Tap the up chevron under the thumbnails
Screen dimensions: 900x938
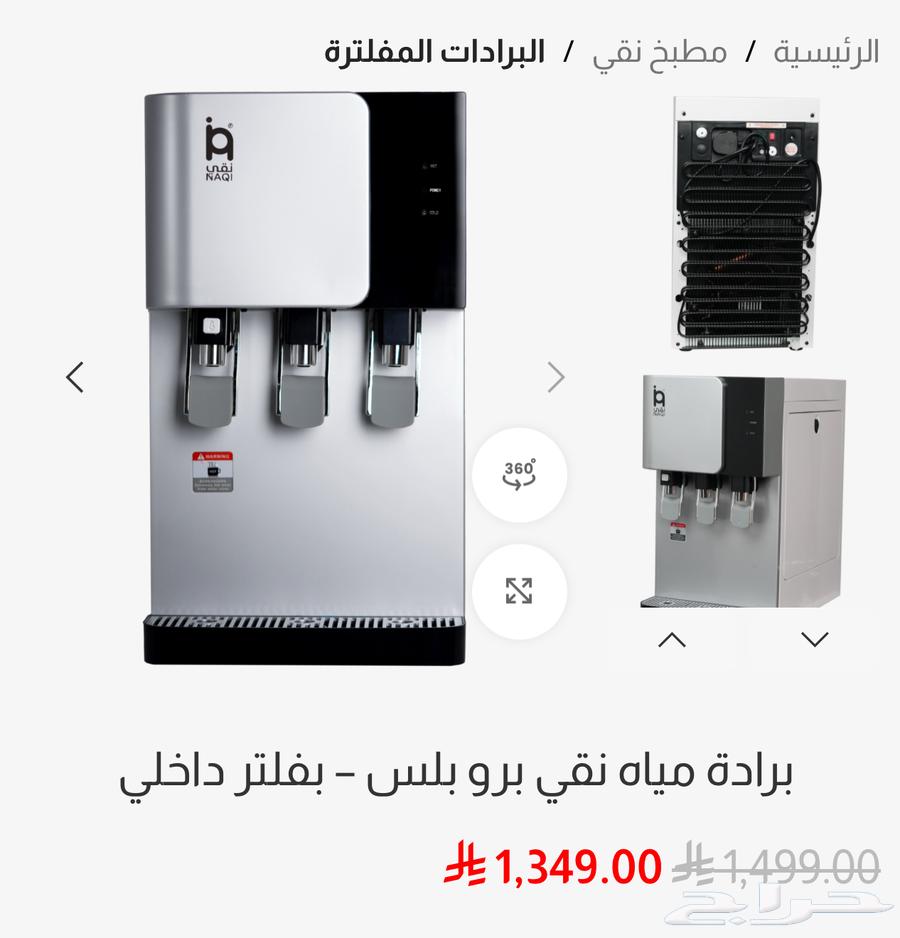click(x=672, y=639)
